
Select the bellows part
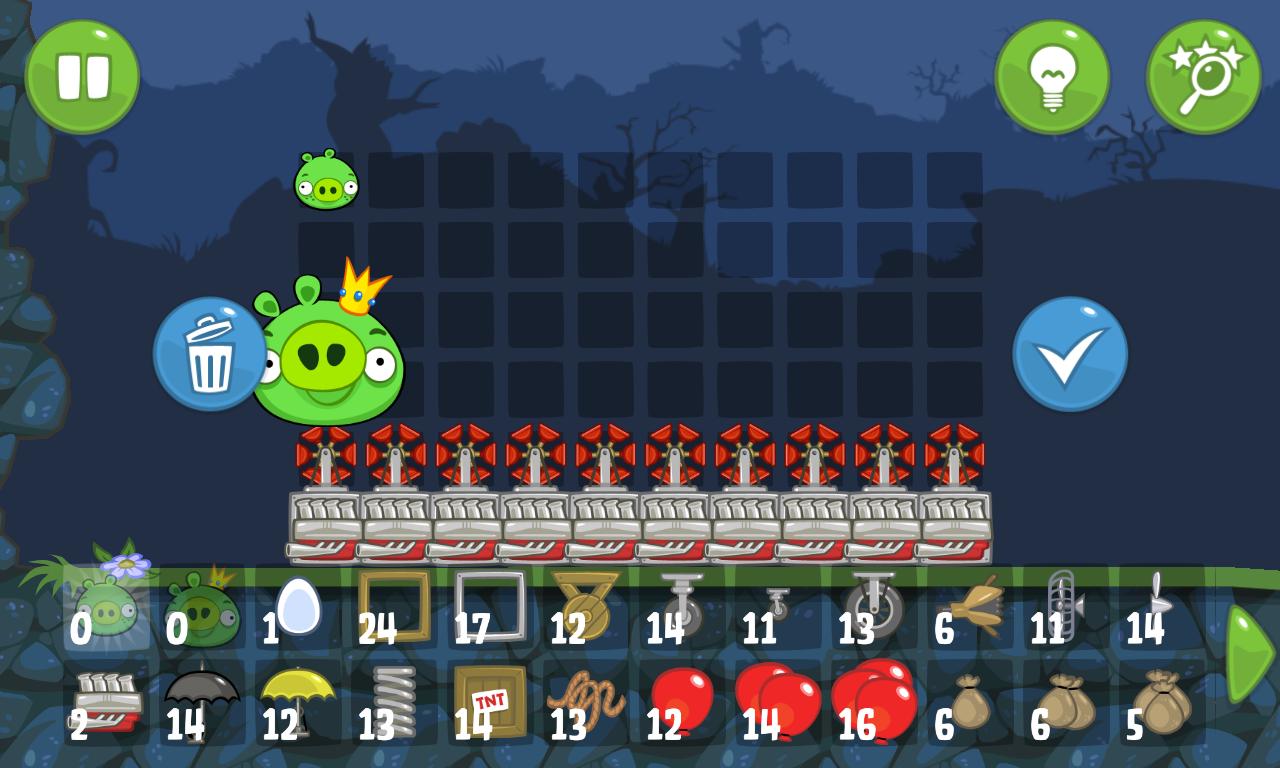pyautogui.click(x=971, y=607)
